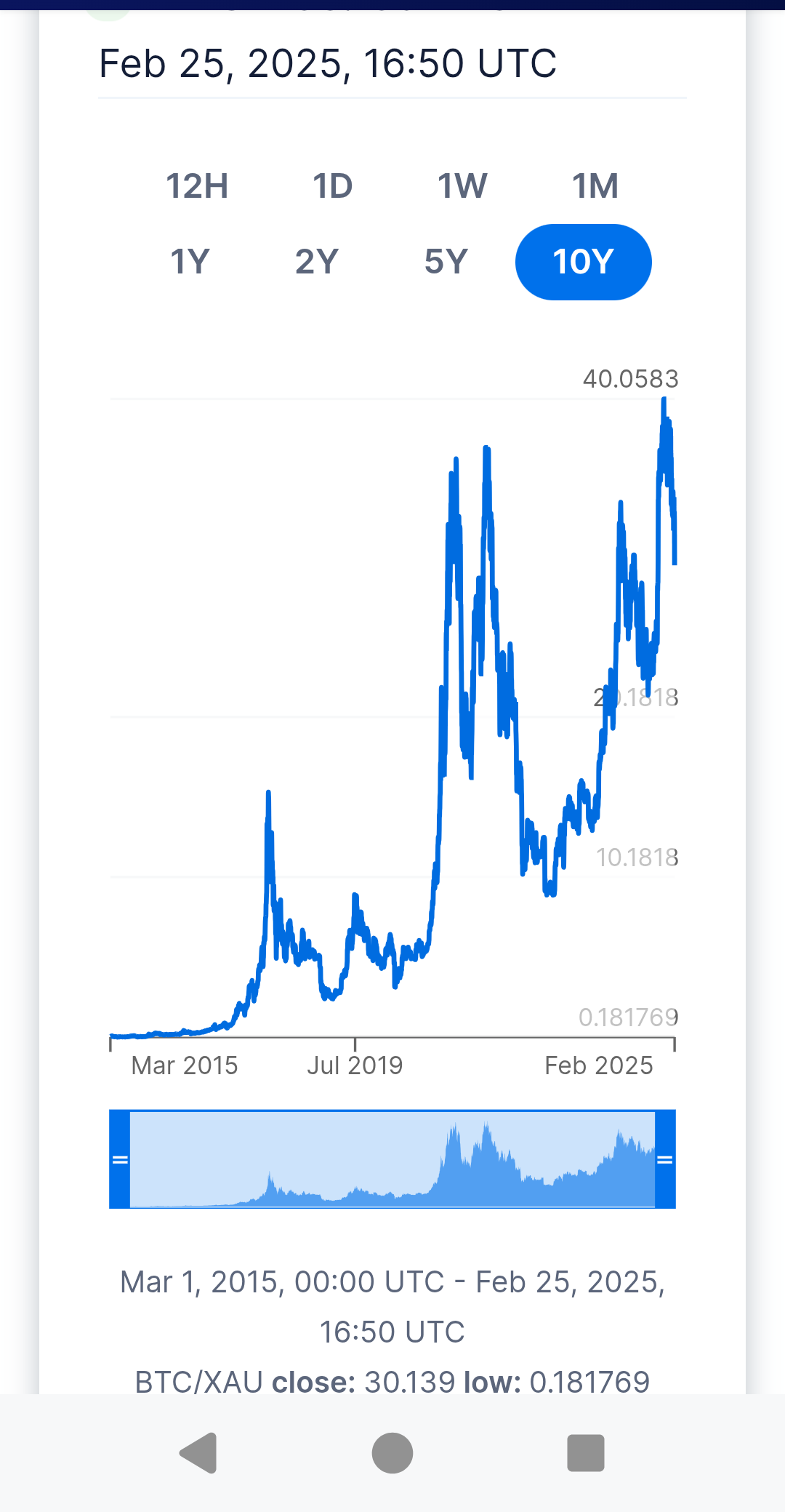This screenshot has width=785, height=1512.
Task: View the 5Y price history
Action: pyautogui.click(x=446, y=262)
